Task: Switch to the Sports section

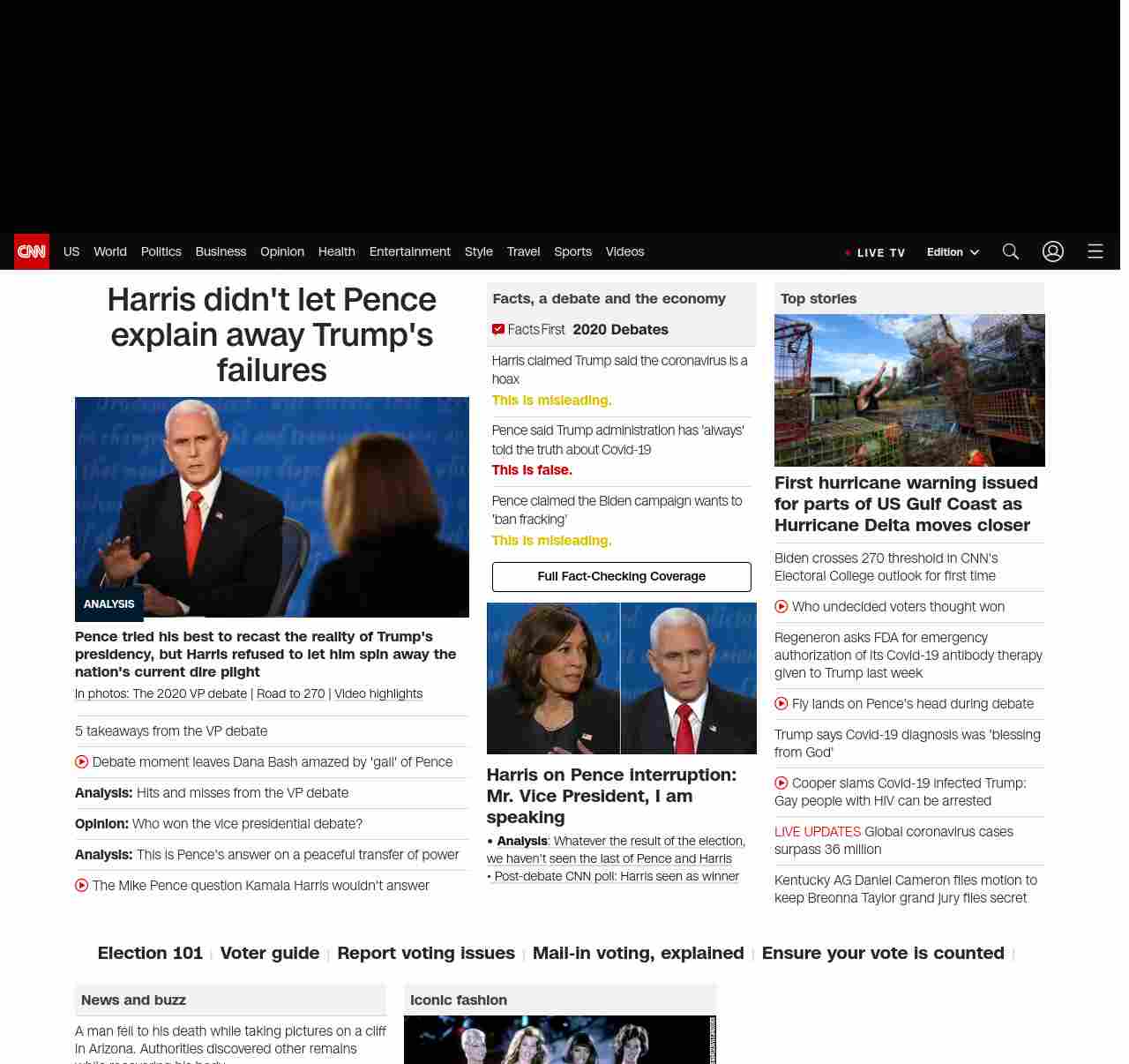Action: (x=572, y=251)
